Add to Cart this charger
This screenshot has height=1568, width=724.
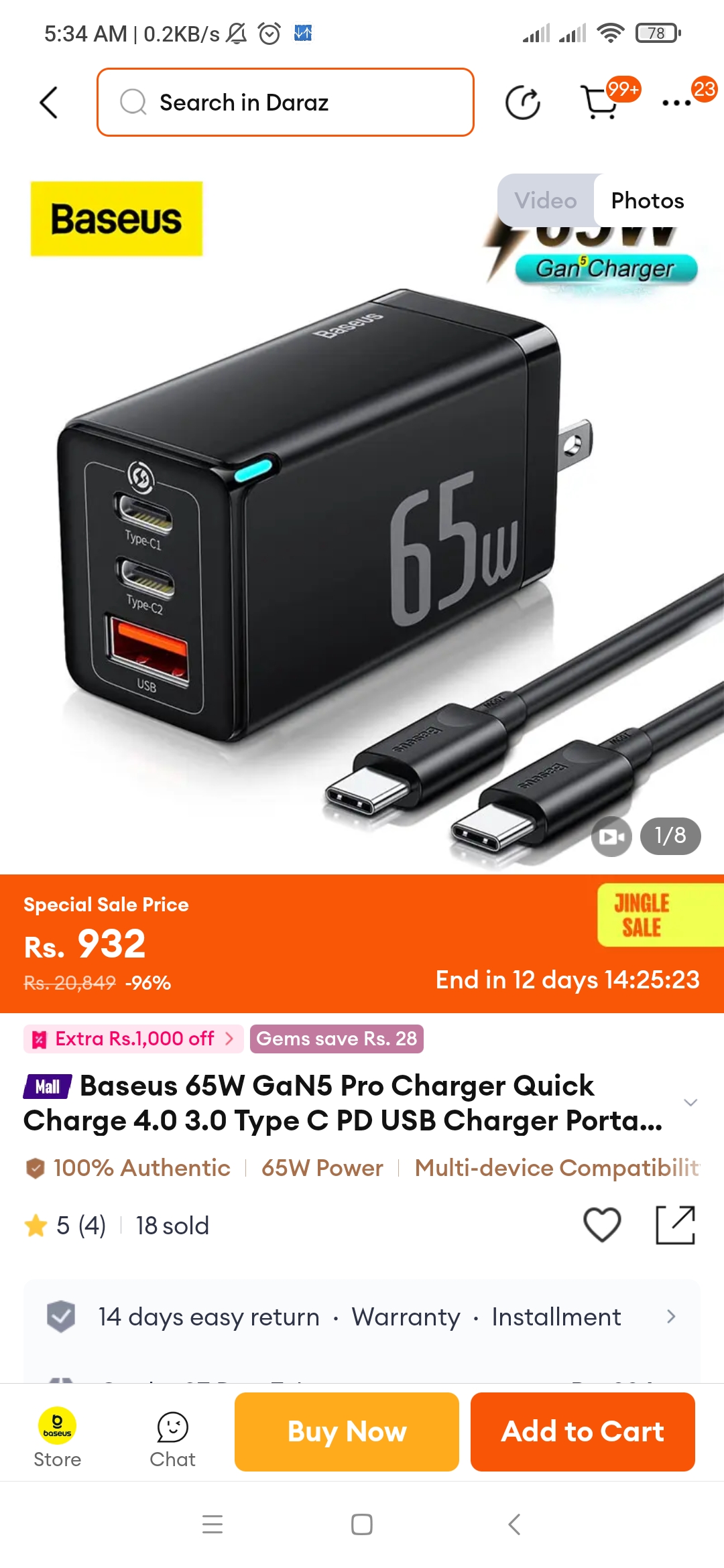583,1432
